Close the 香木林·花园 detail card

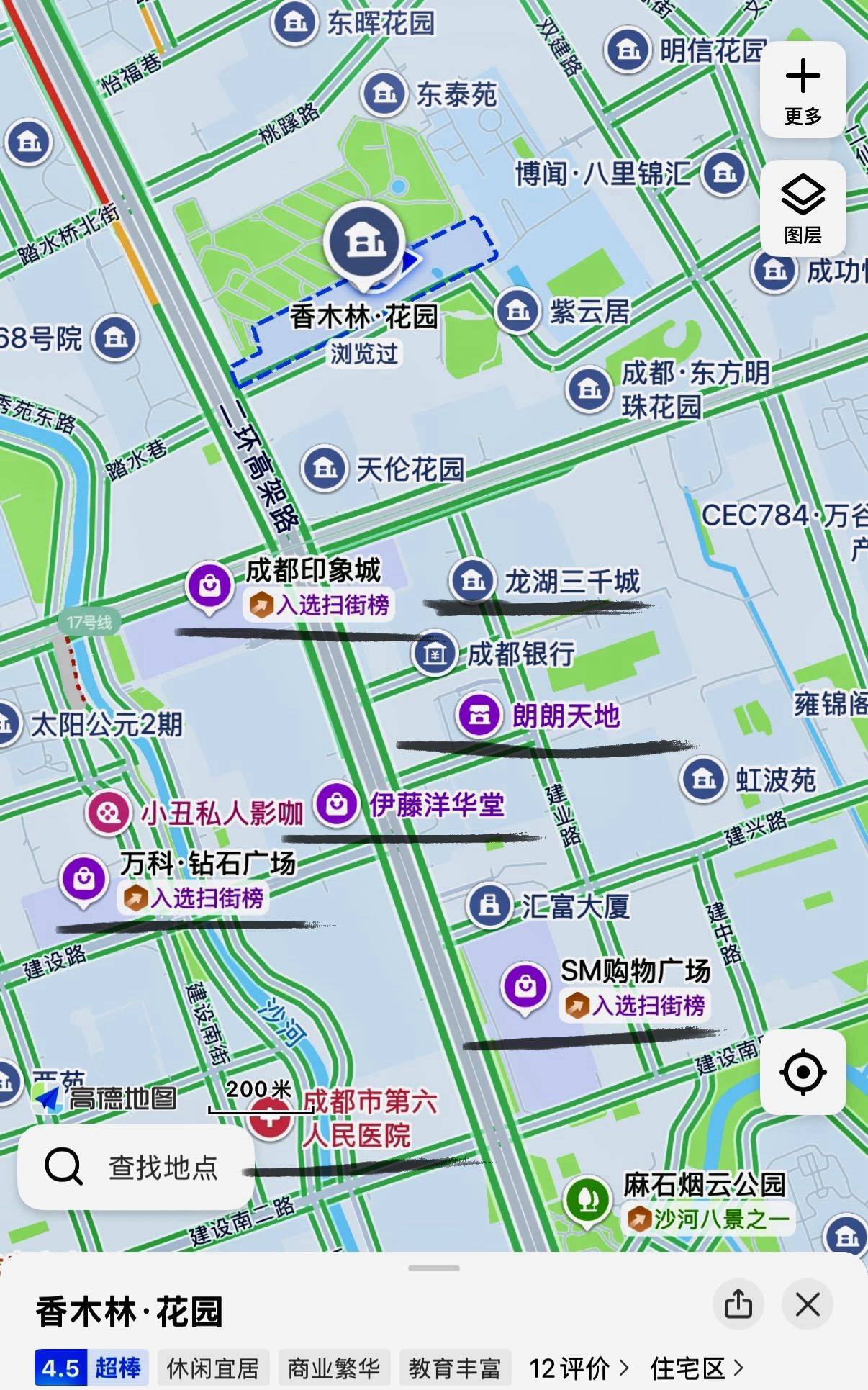pos(808,1304)
